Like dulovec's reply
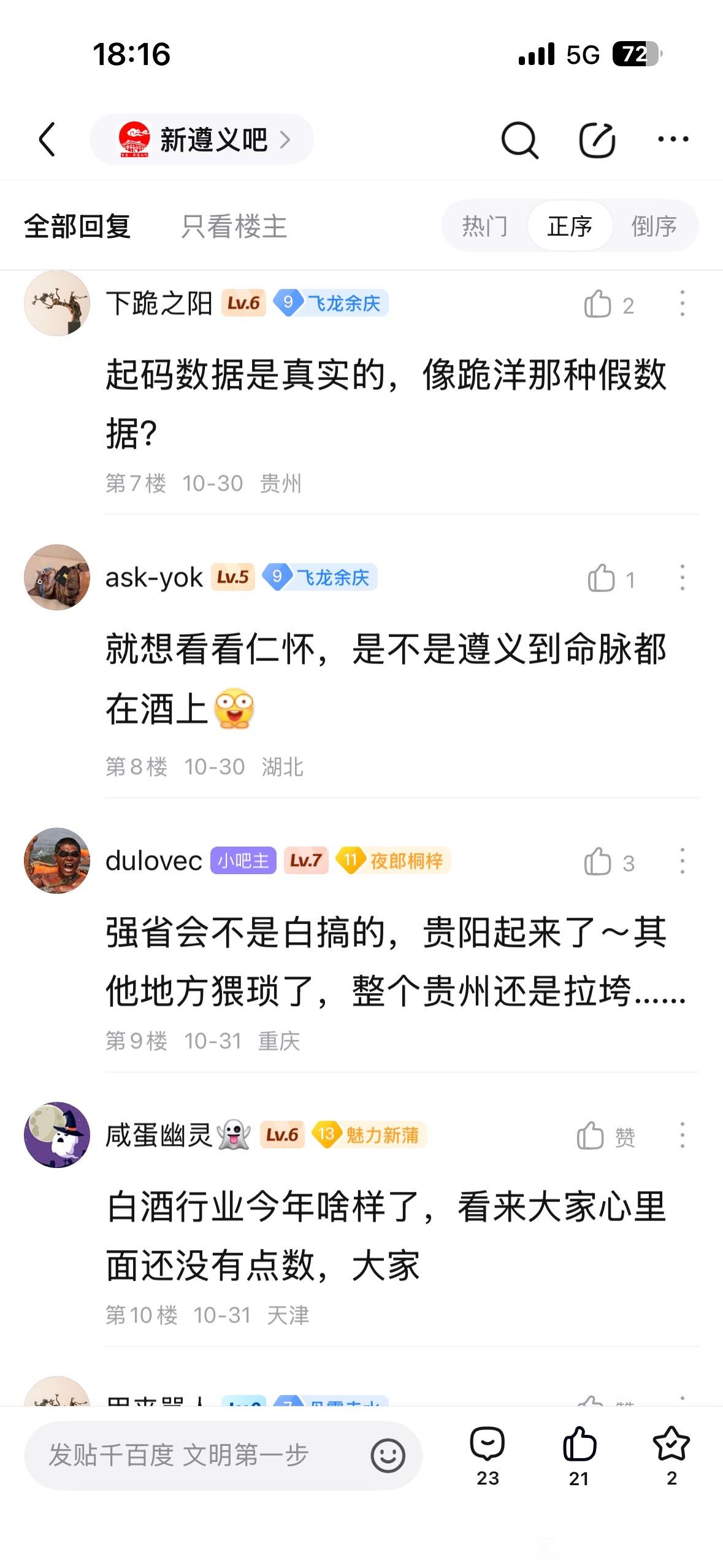Screen dimensions: 723x1568 (x=598, y=862)
